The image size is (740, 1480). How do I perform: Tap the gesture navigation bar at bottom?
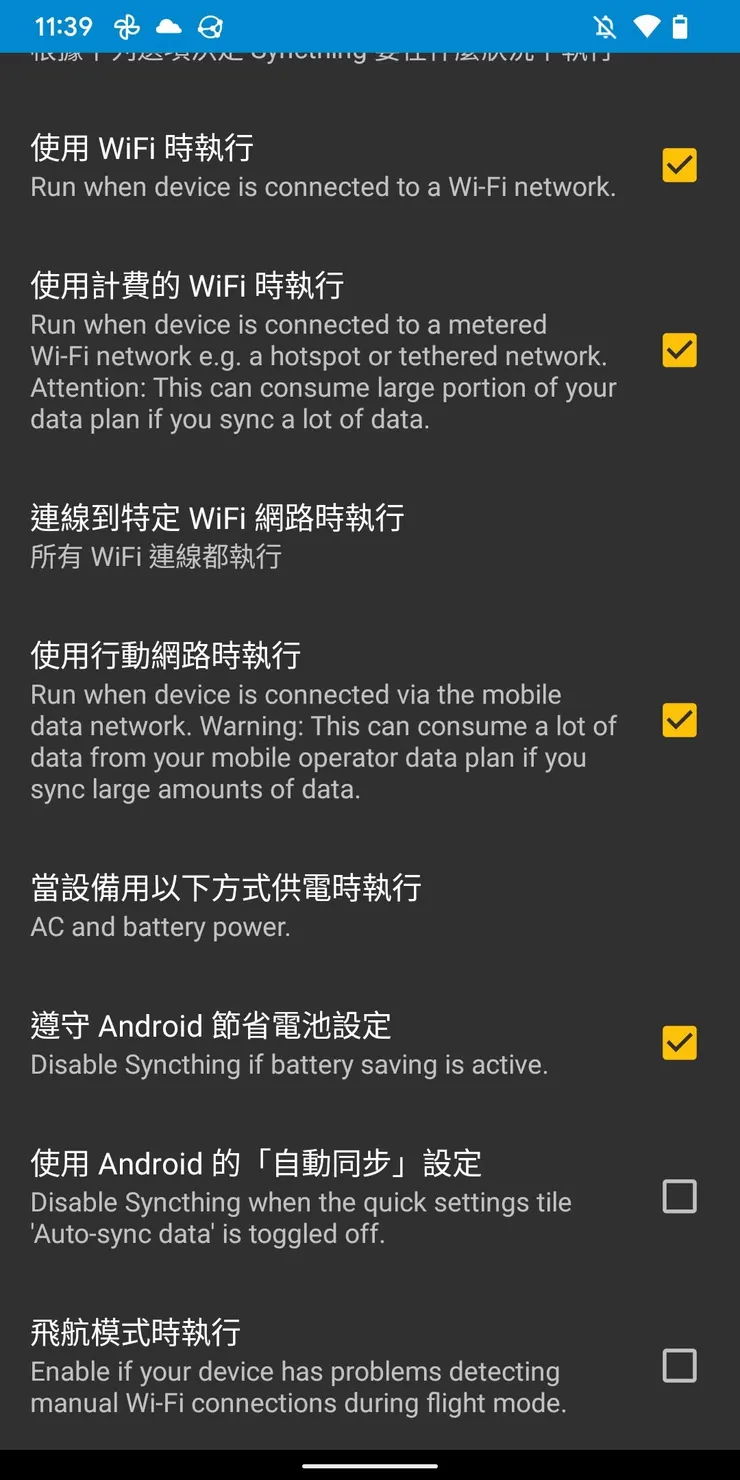[370, 1465]
